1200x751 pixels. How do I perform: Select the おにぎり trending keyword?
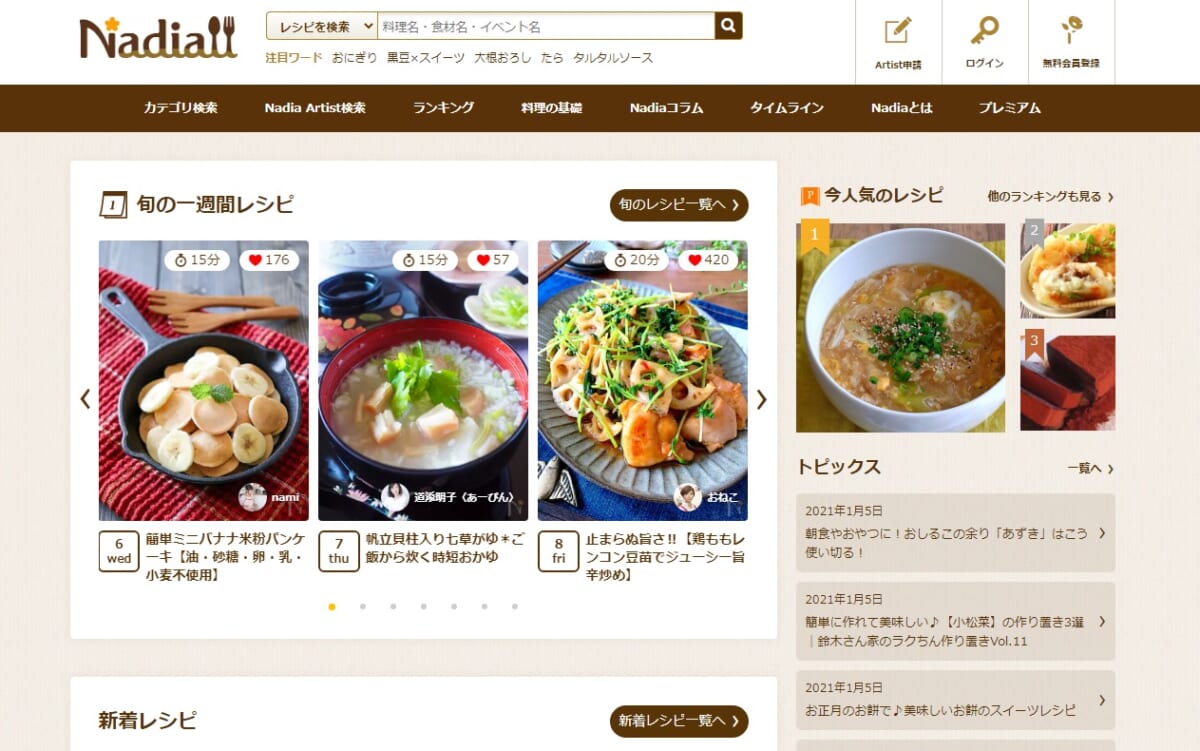pyautogui.click(x=355, y=58)
